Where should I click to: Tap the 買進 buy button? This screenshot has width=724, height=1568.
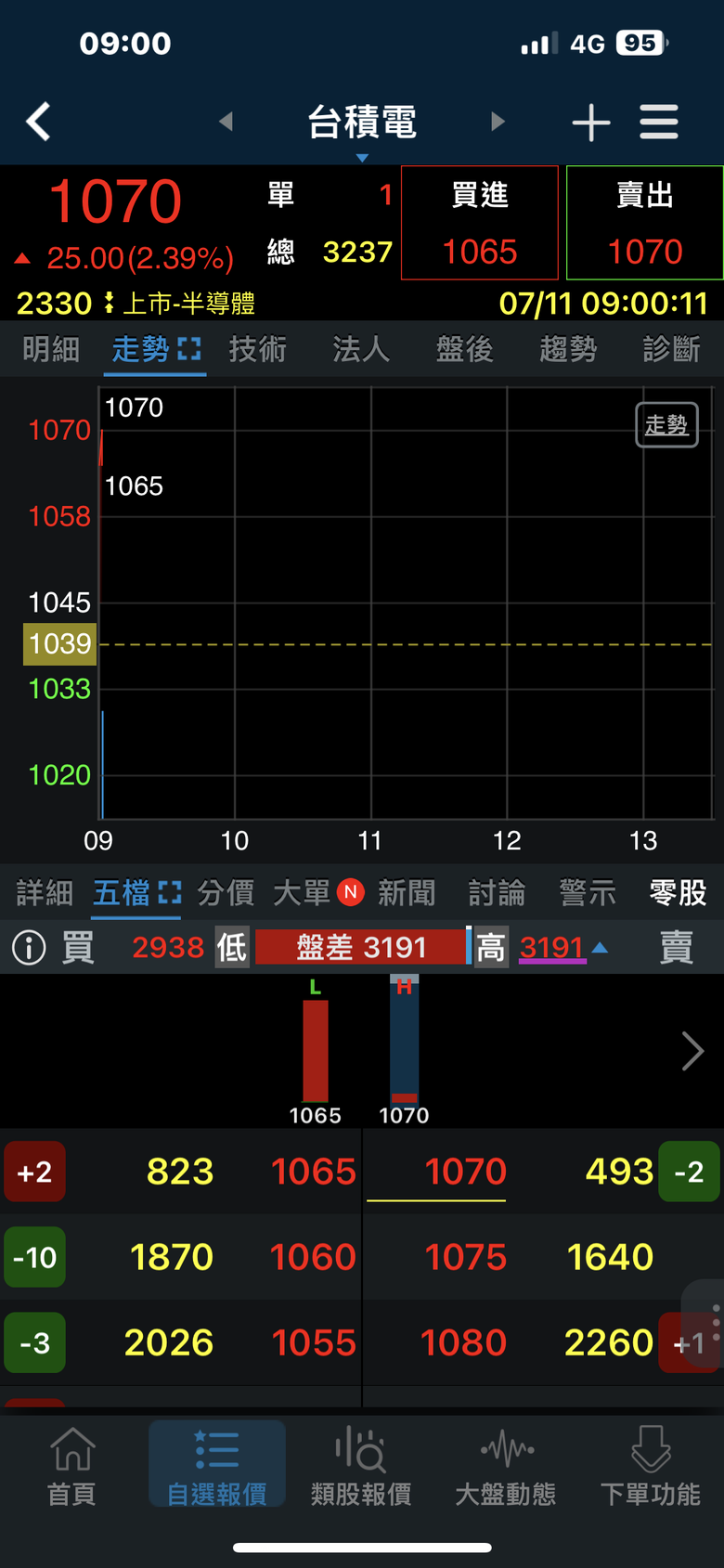coord(480,223)
